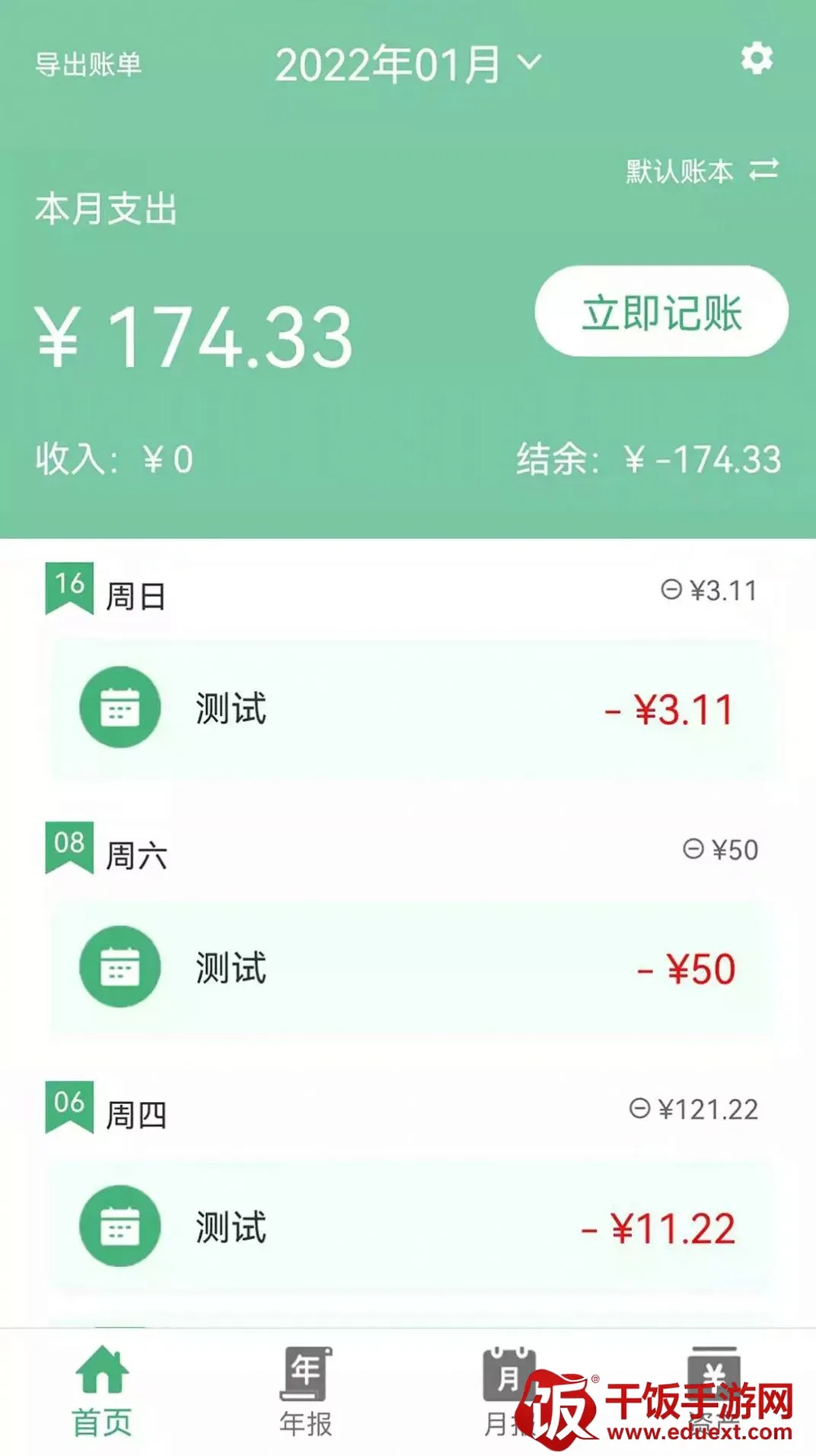Open the 测试 entry of ¥50

coord(411,968)
